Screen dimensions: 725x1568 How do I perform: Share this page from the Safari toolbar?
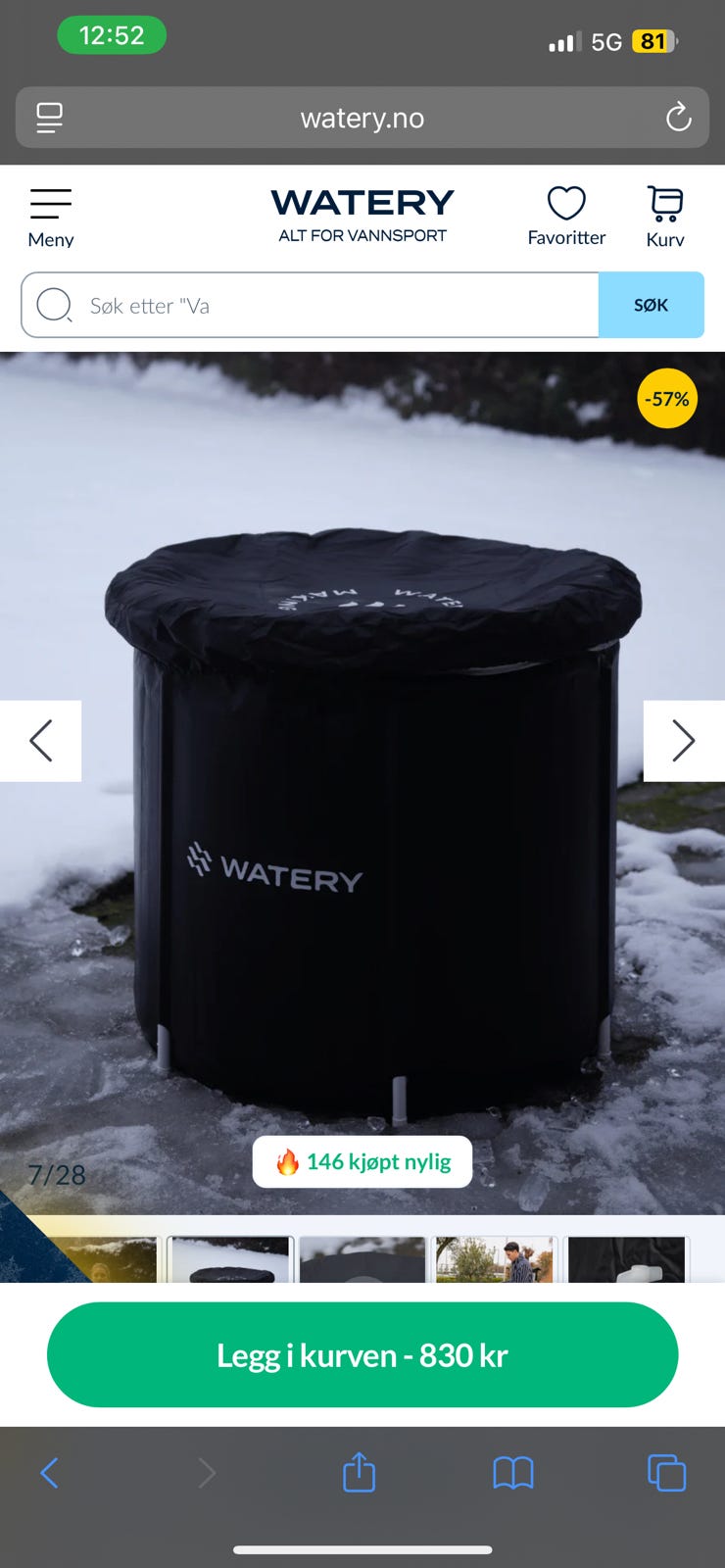pos(359,1472)
